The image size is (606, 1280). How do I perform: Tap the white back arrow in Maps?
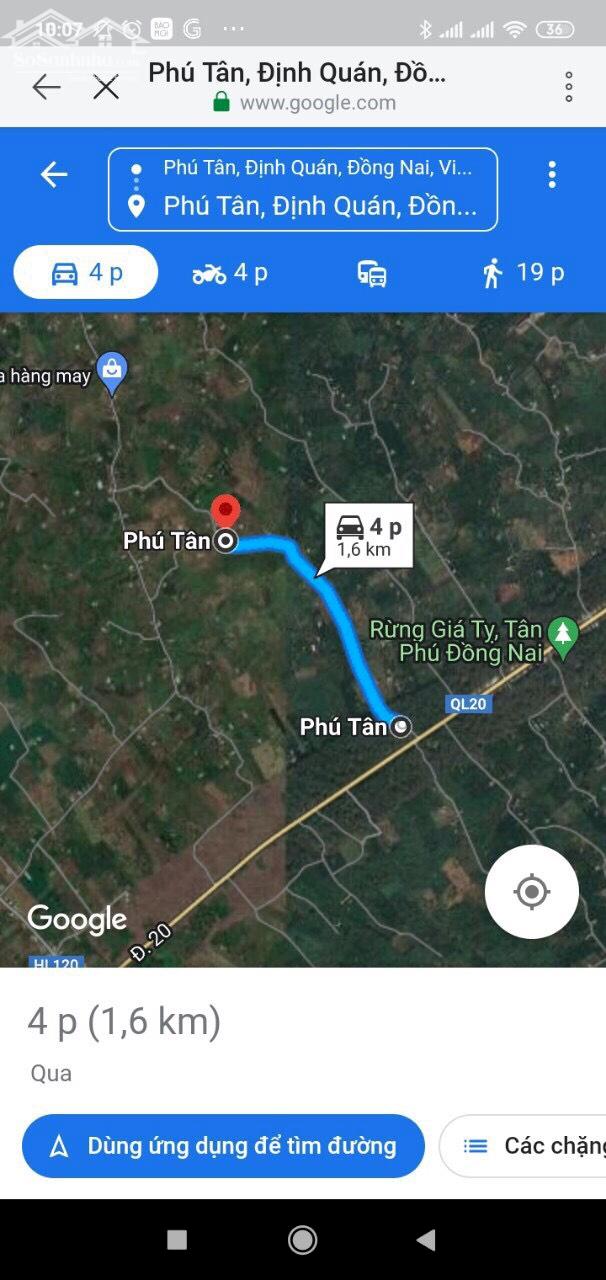(54, 175)
